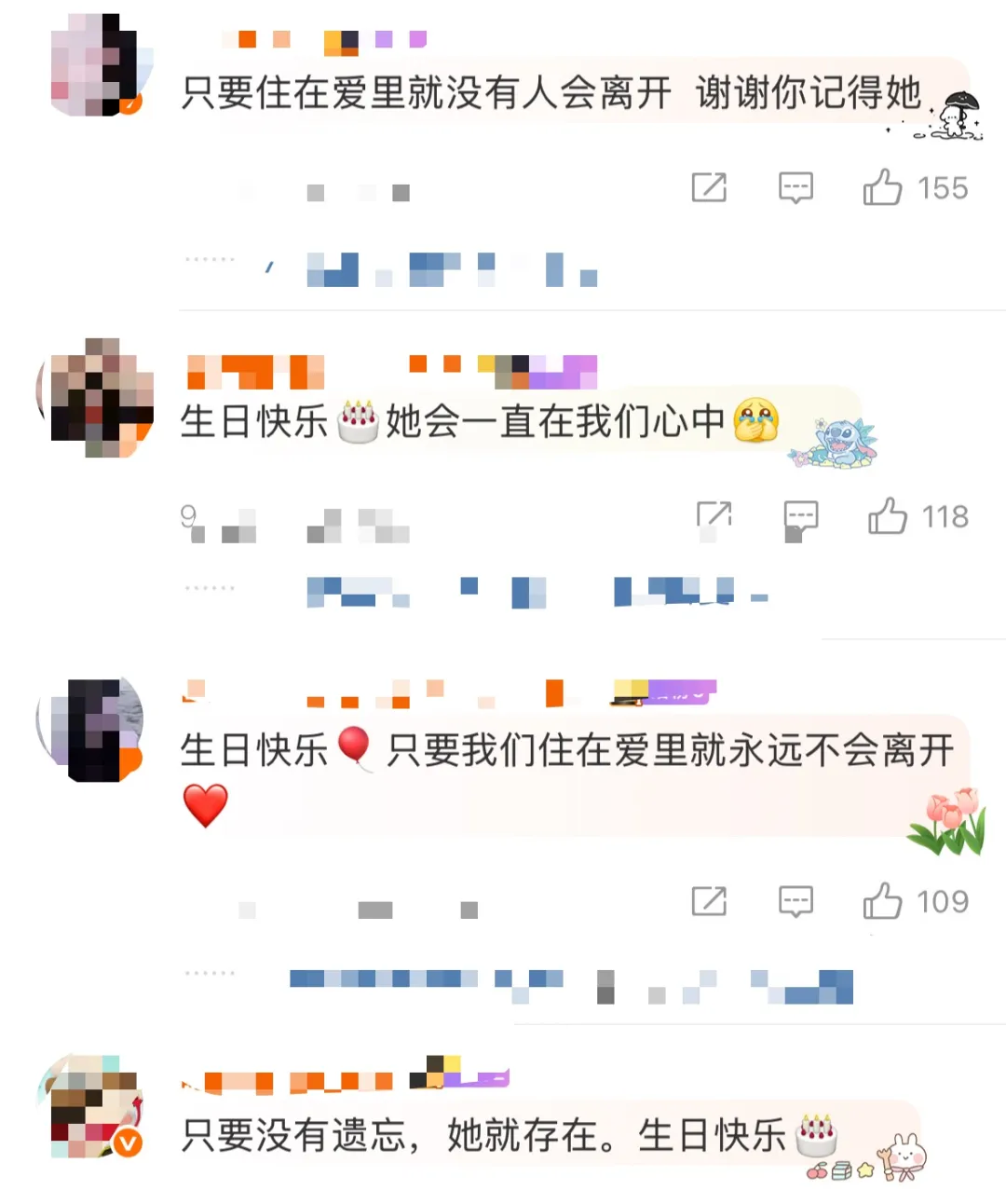
Task: Reply to the comment 她会一直在我们心中
Action: point(800,516)
